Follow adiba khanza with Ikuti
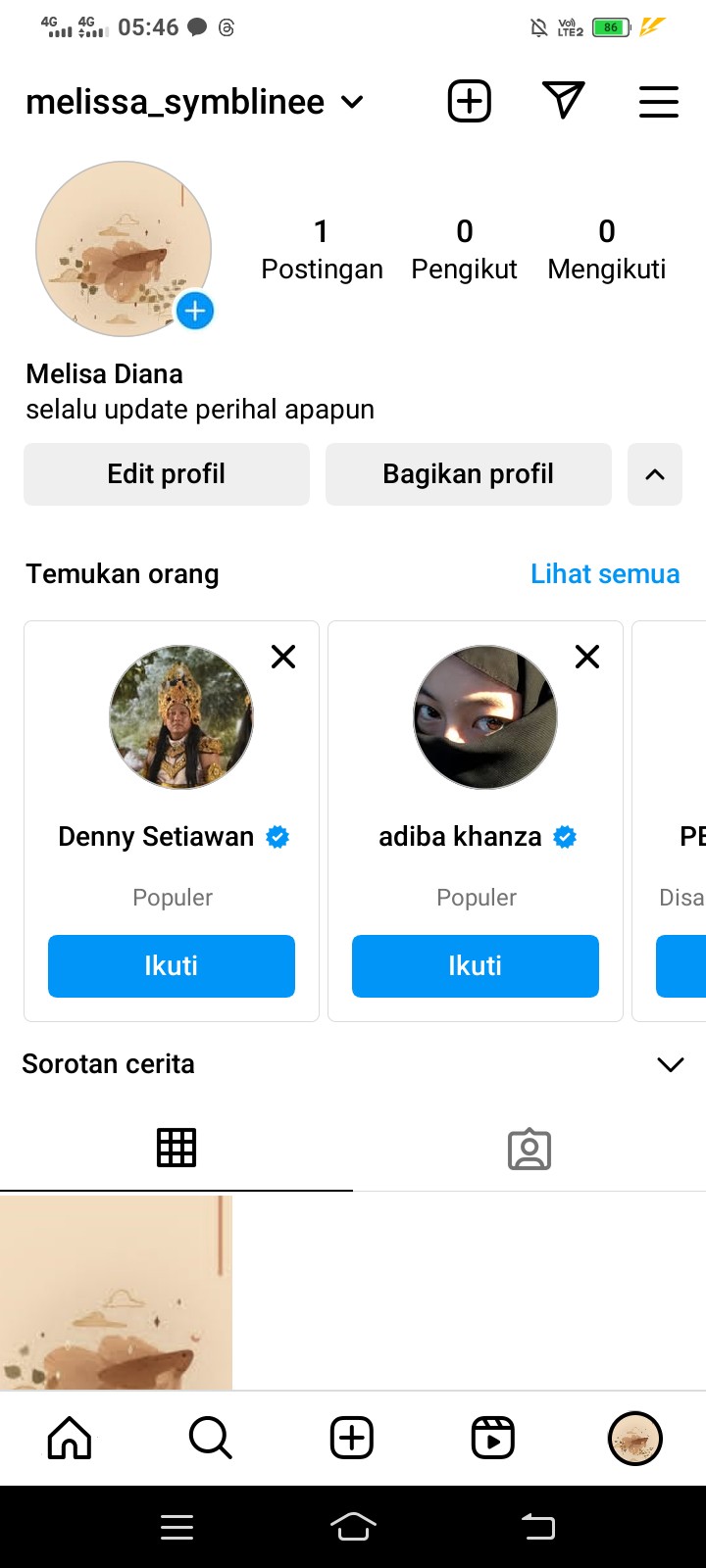Image resolution: width=706 pixels, height=1568 pixels. click(x=476, y=966)
